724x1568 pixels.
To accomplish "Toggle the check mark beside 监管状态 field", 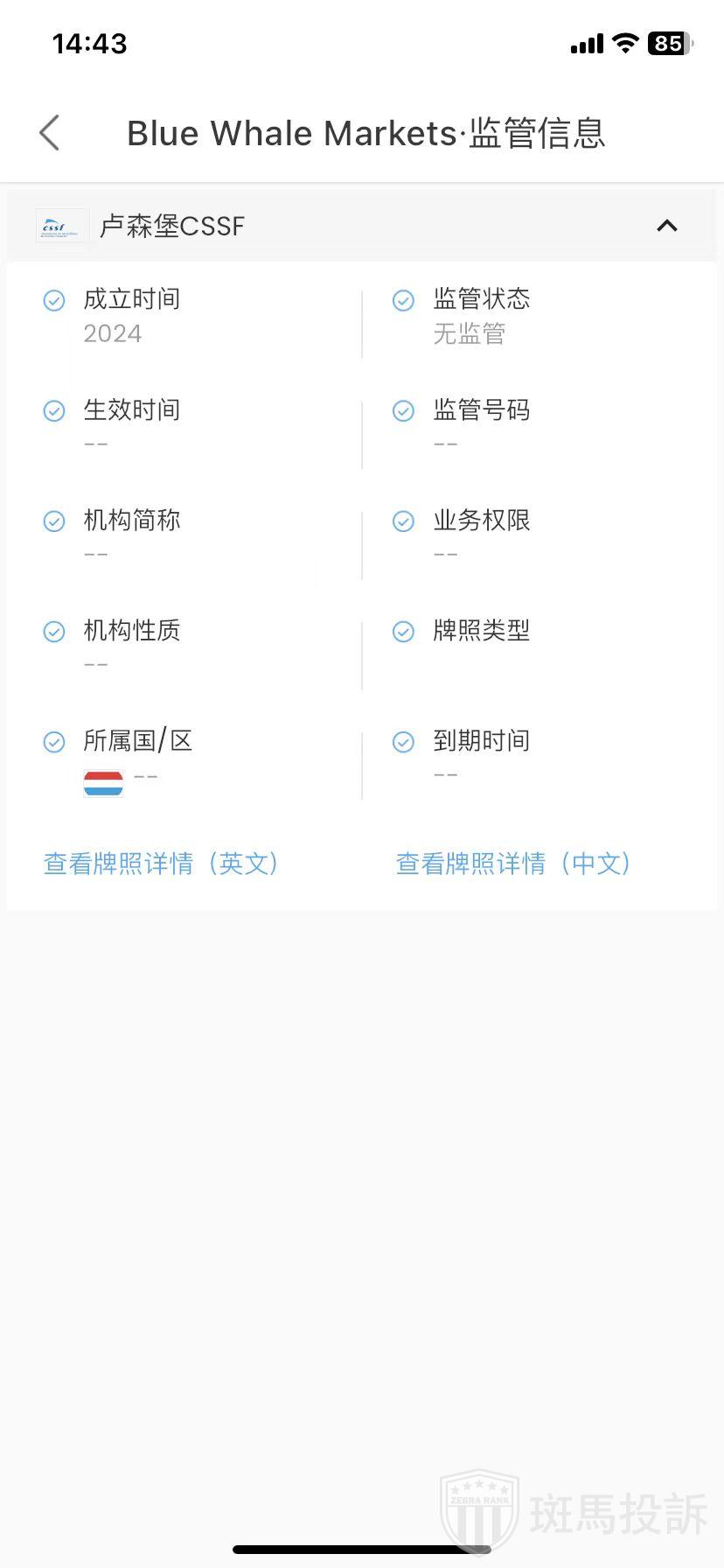I will click(x=403, y=300).
